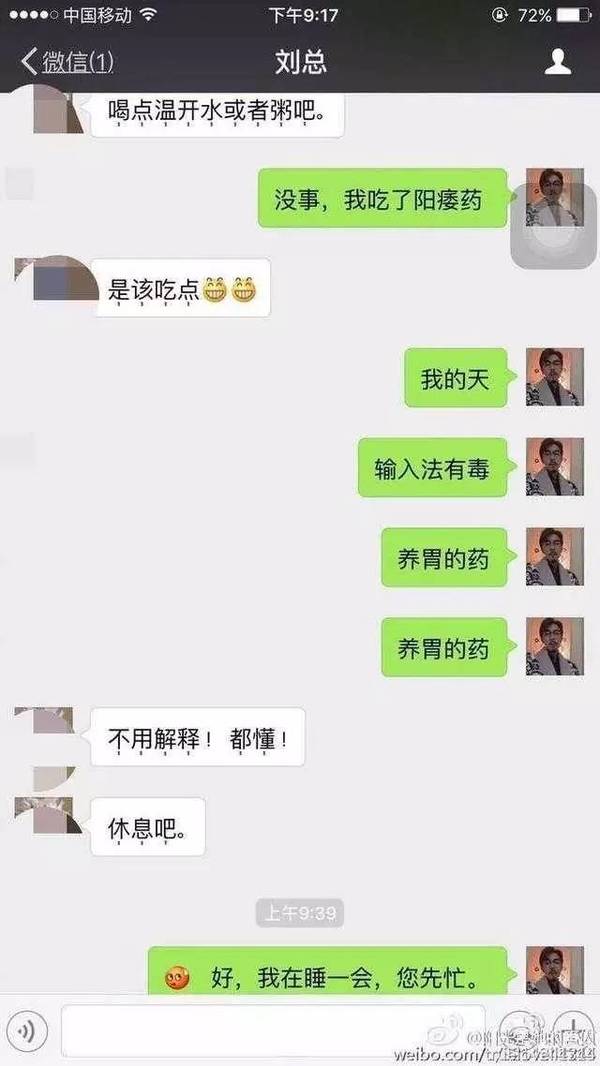Open the emoji sticker panel

click(527, 1030)
